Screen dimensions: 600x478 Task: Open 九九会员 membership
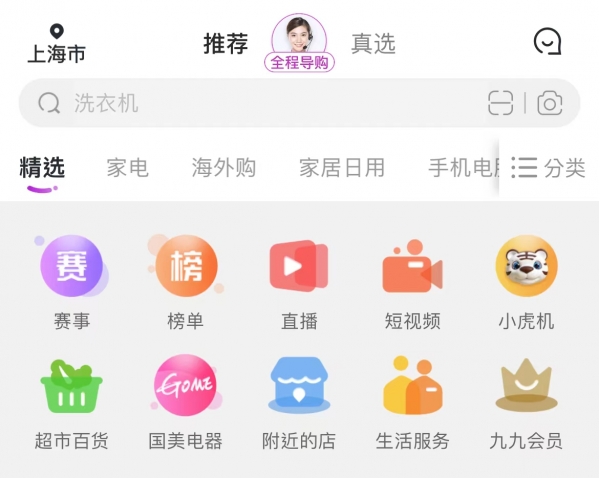(526, 400)
